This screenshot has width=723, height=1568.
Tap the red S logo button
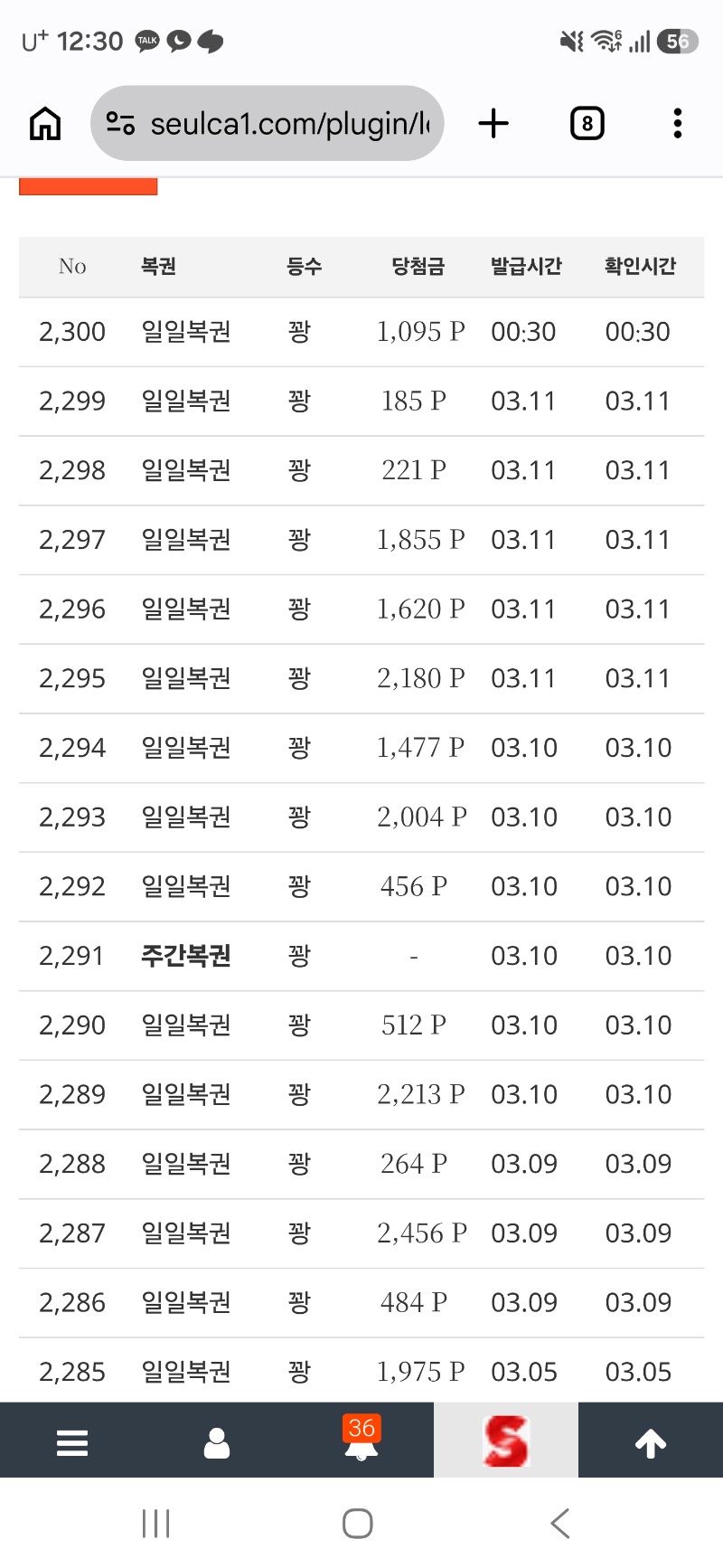(x=506, y=1440)
